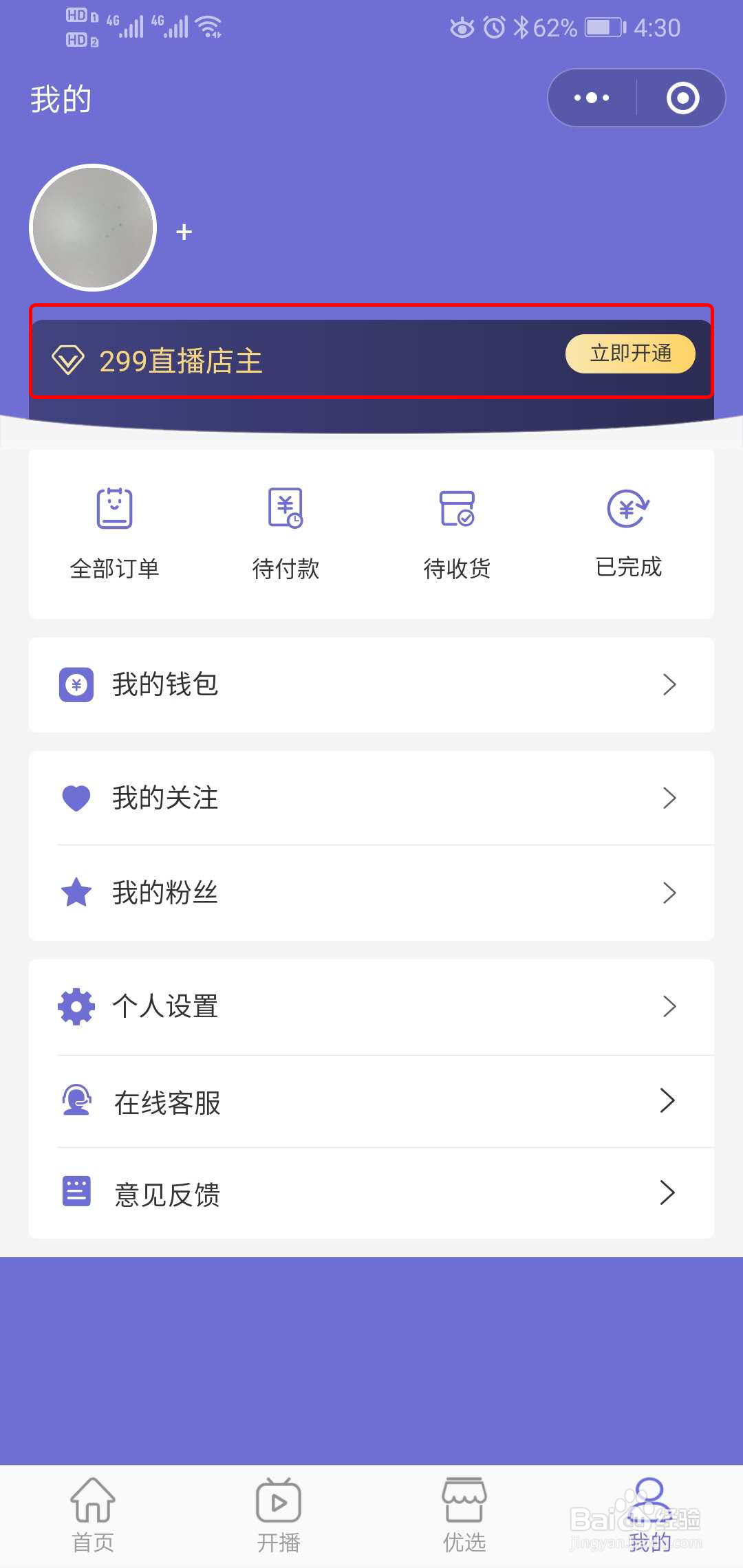Switch to the 开播 tab
The image size is (743, 1568).
278,1513
